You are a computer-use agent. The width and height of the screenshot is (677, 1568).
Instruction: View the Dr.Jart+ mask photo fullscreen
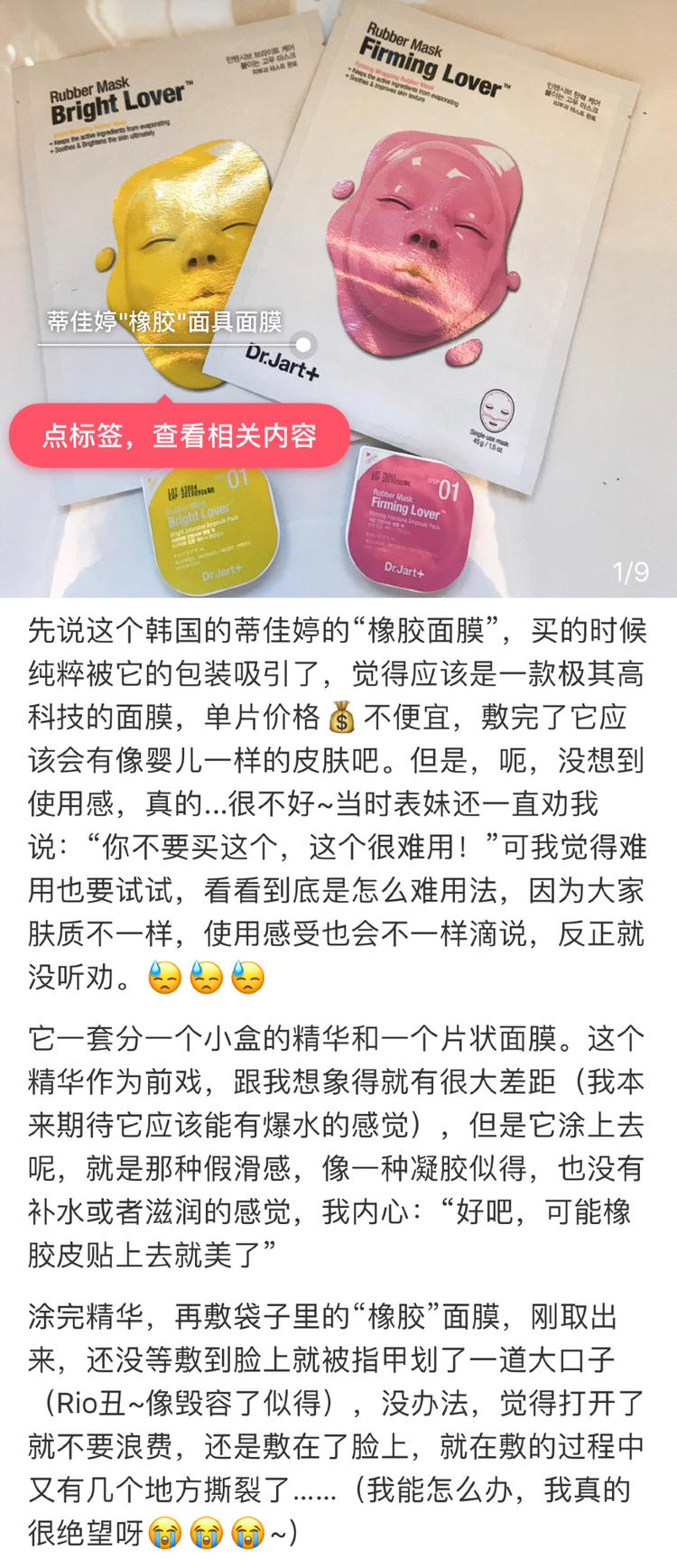tap(487, 226)
